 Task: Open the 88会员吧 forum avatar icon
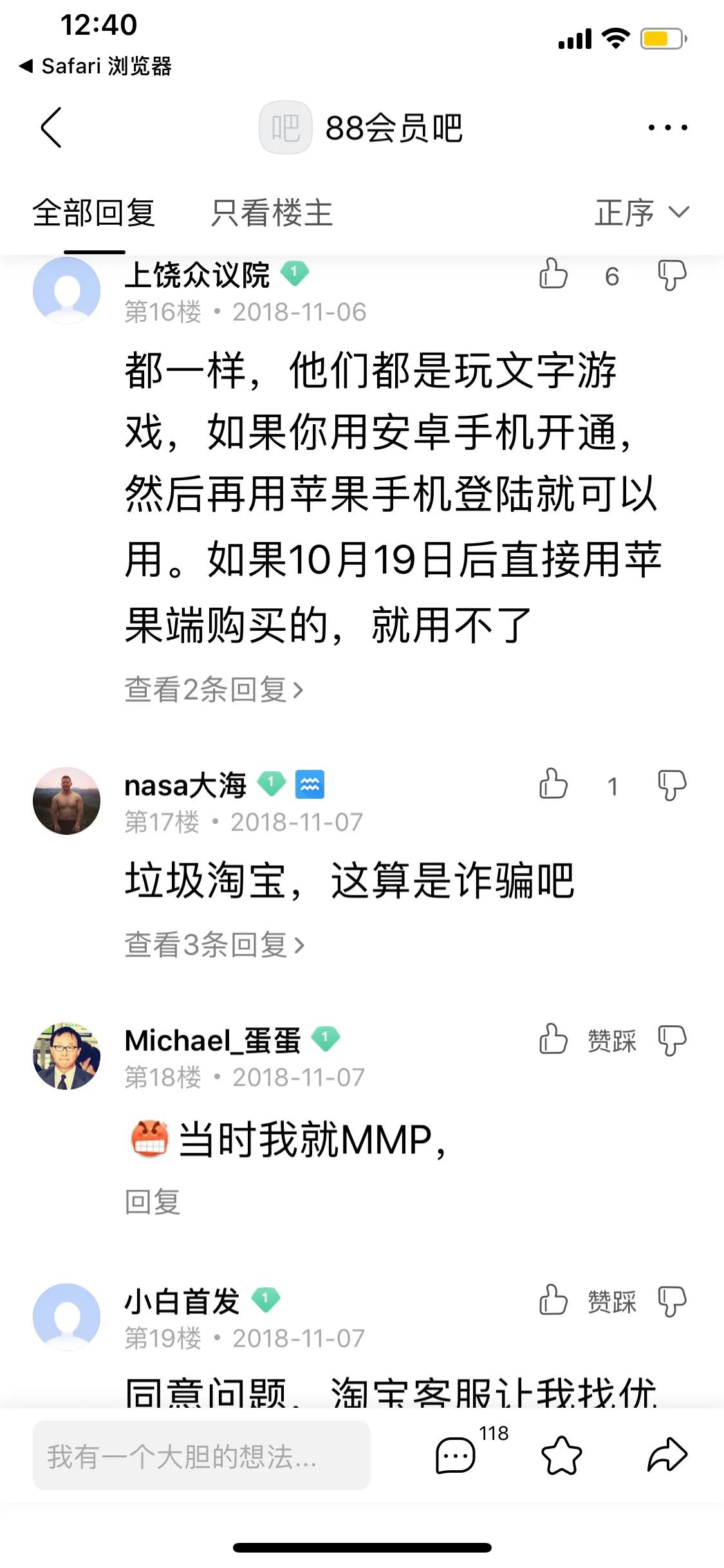tap(285, 126)
